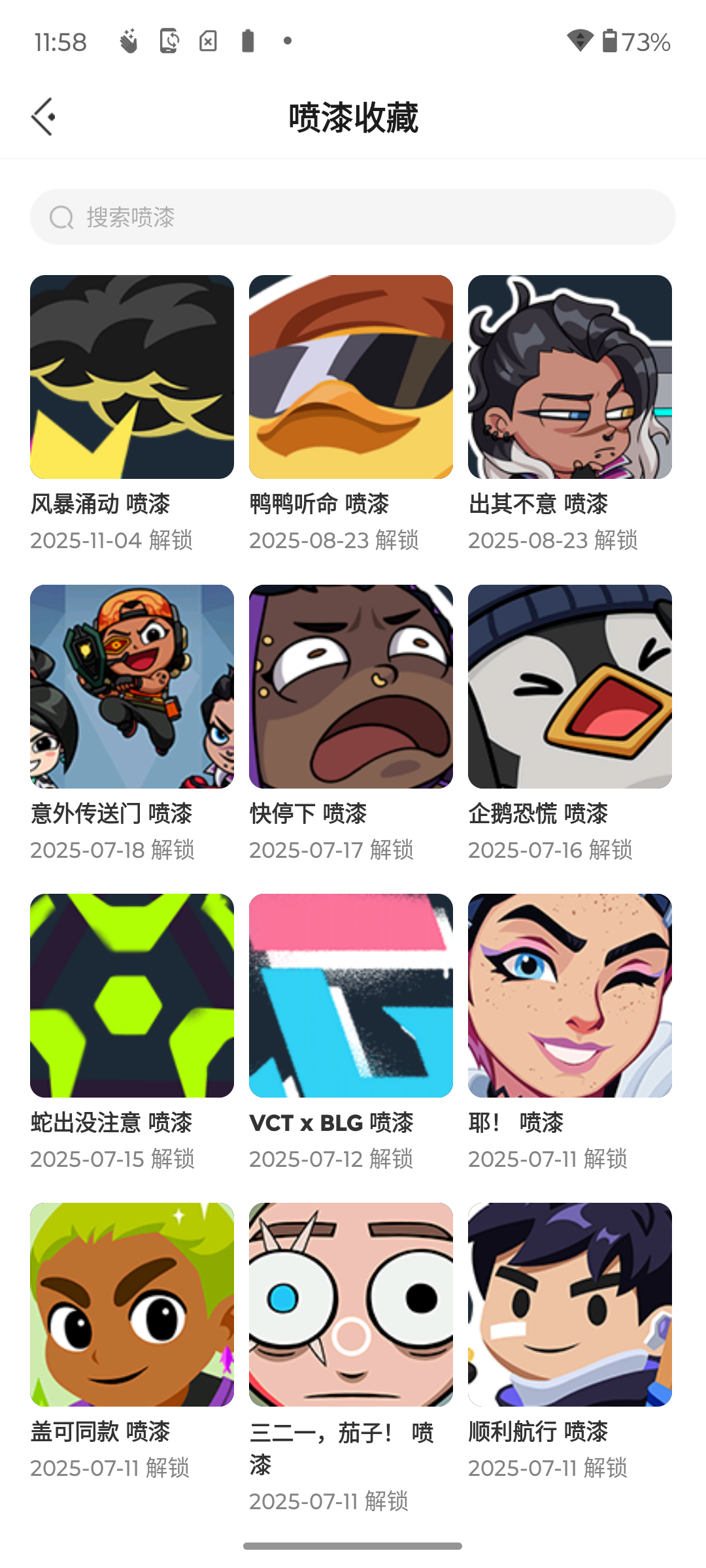This screenshot has width=706, height=1568.
Task: Open the 企鹅恐慌 penguin spray
Action: click(570, 686)
